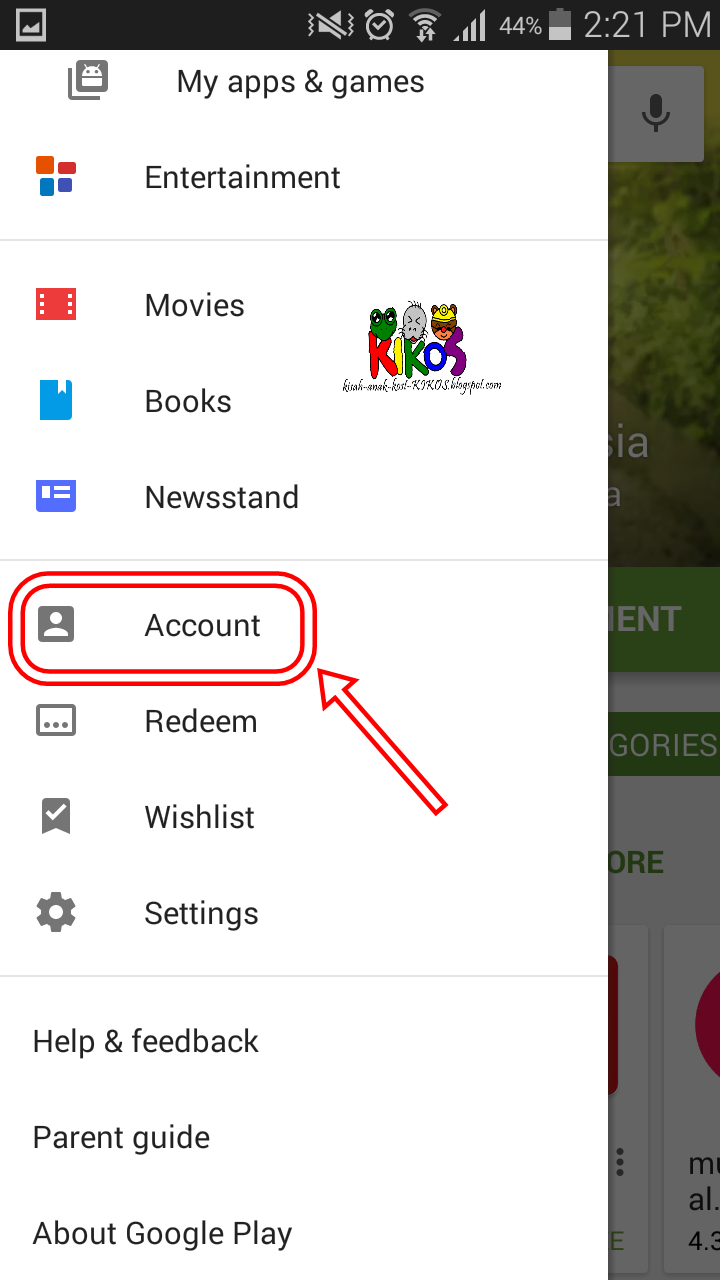Tap About Google Play
This screenshot has height=1280, width=720.
(x=304, y=1233)
